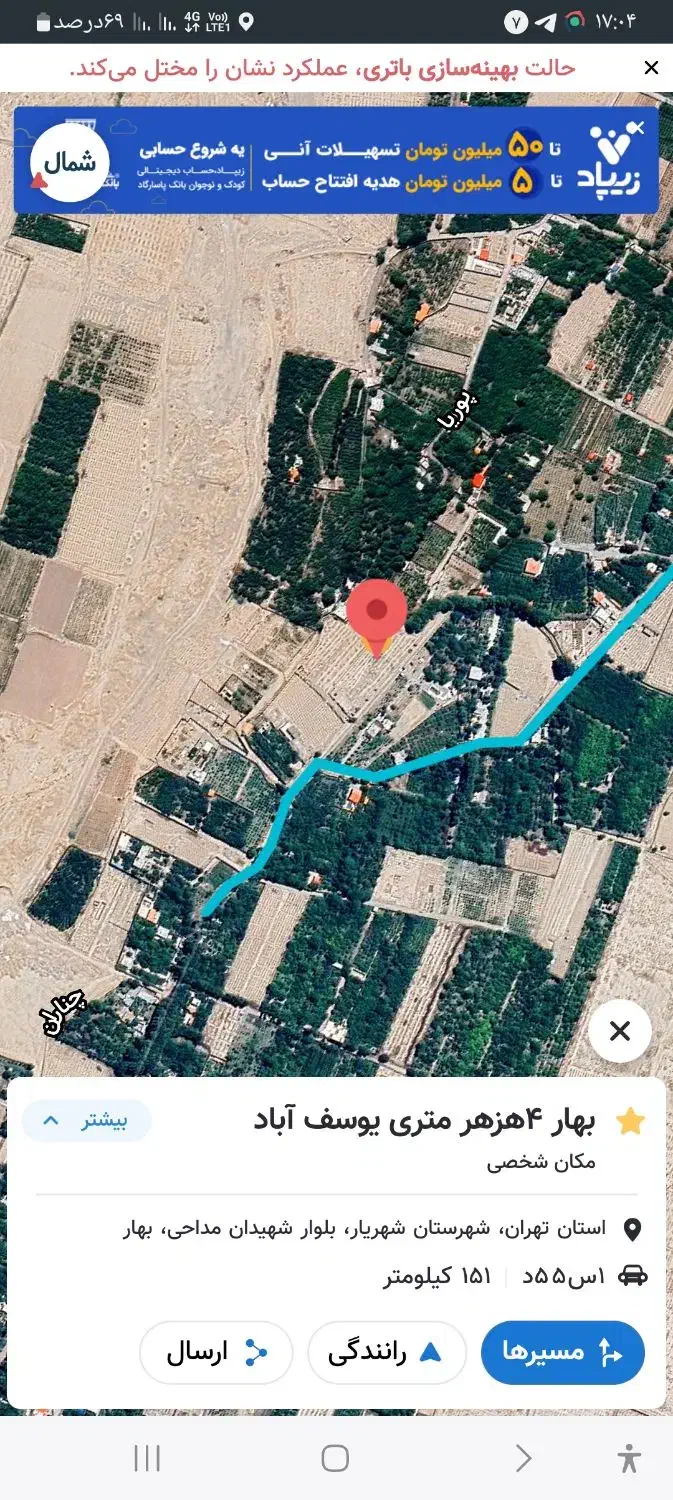
Task: Dismiss the battery optimization warning banner
Action: 651,68
